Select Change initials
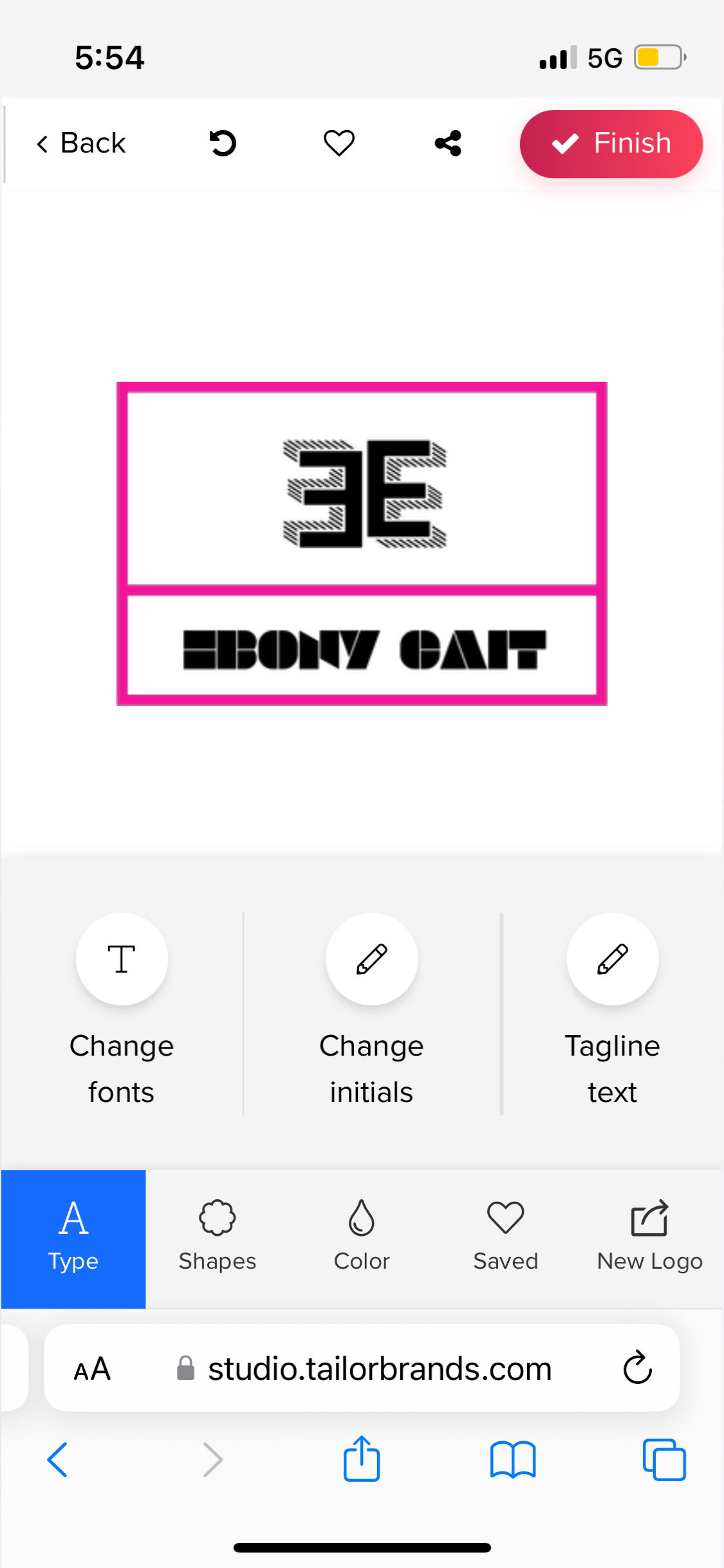This screenshot has height=1568, width=724. point(371,1011)
